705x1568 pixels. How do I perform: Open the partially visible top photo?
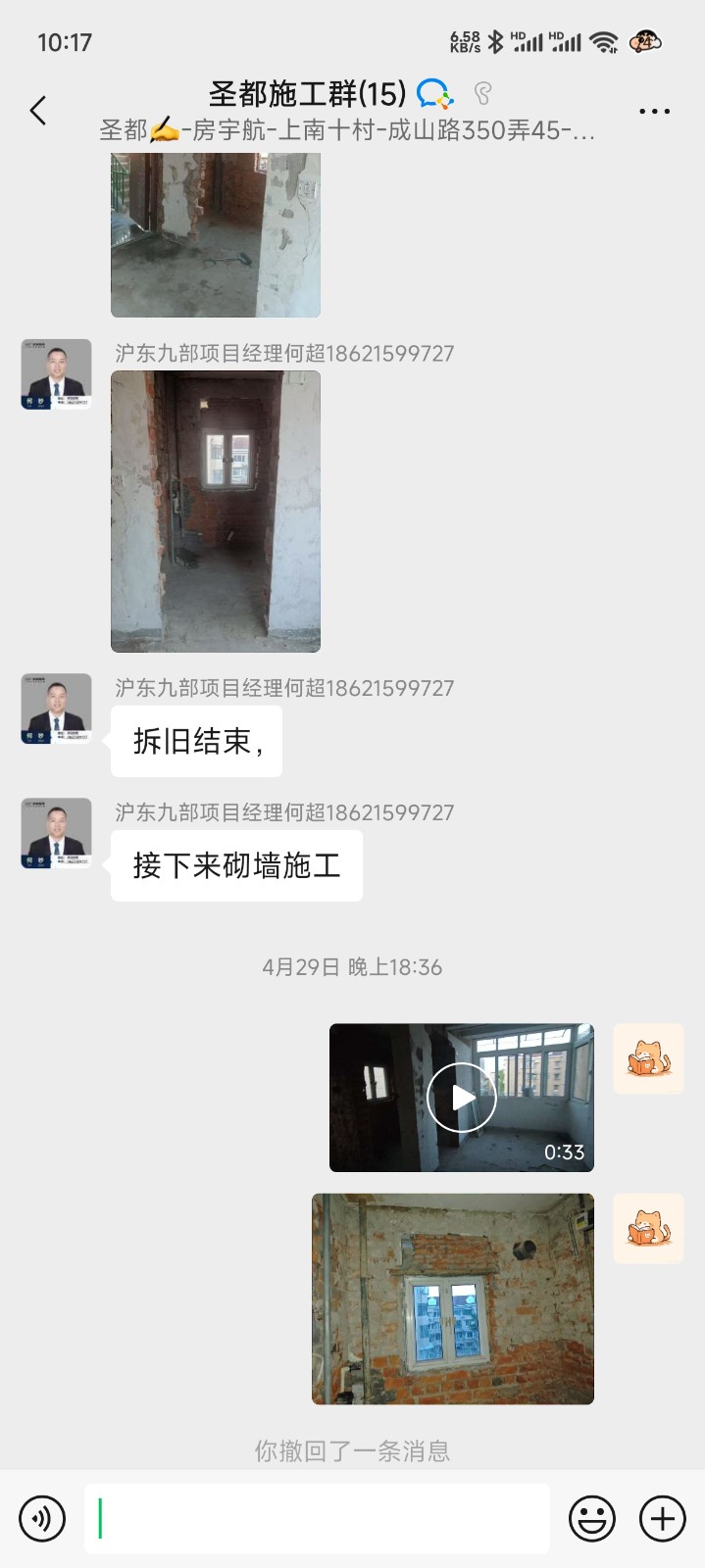click(216, 235)
